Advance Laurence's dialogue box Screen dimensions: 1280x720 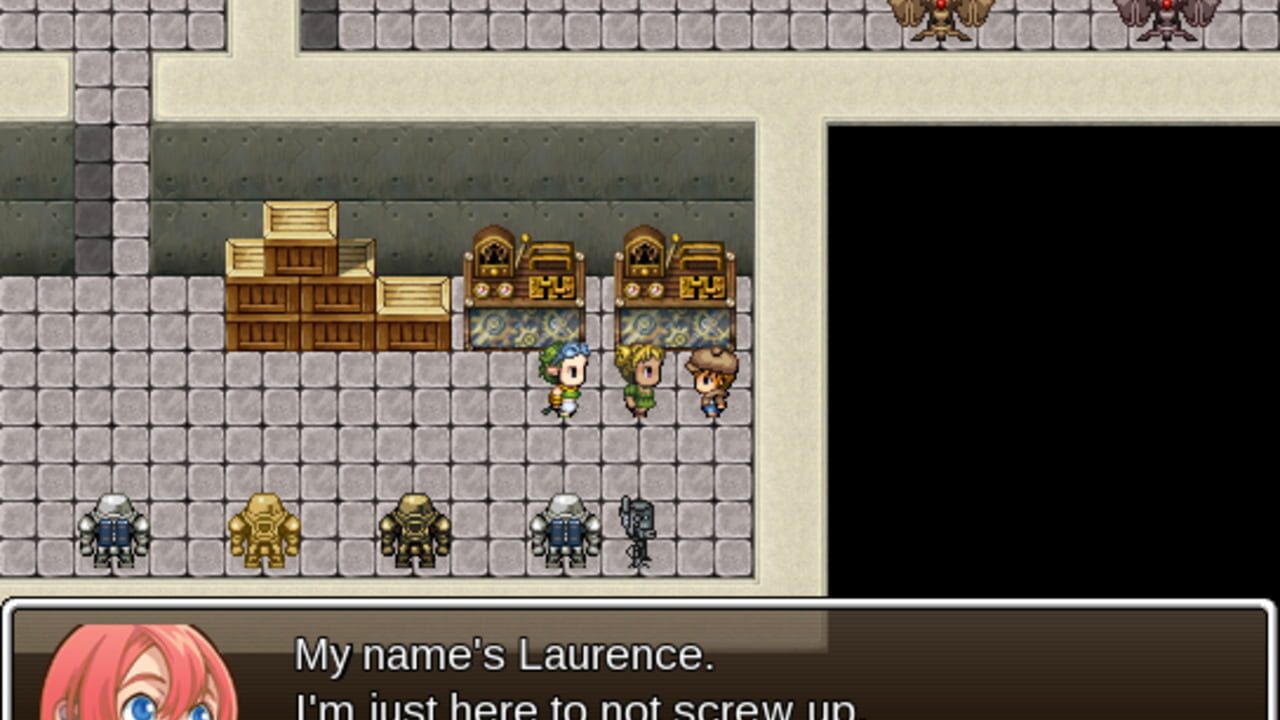pos(640,660)
